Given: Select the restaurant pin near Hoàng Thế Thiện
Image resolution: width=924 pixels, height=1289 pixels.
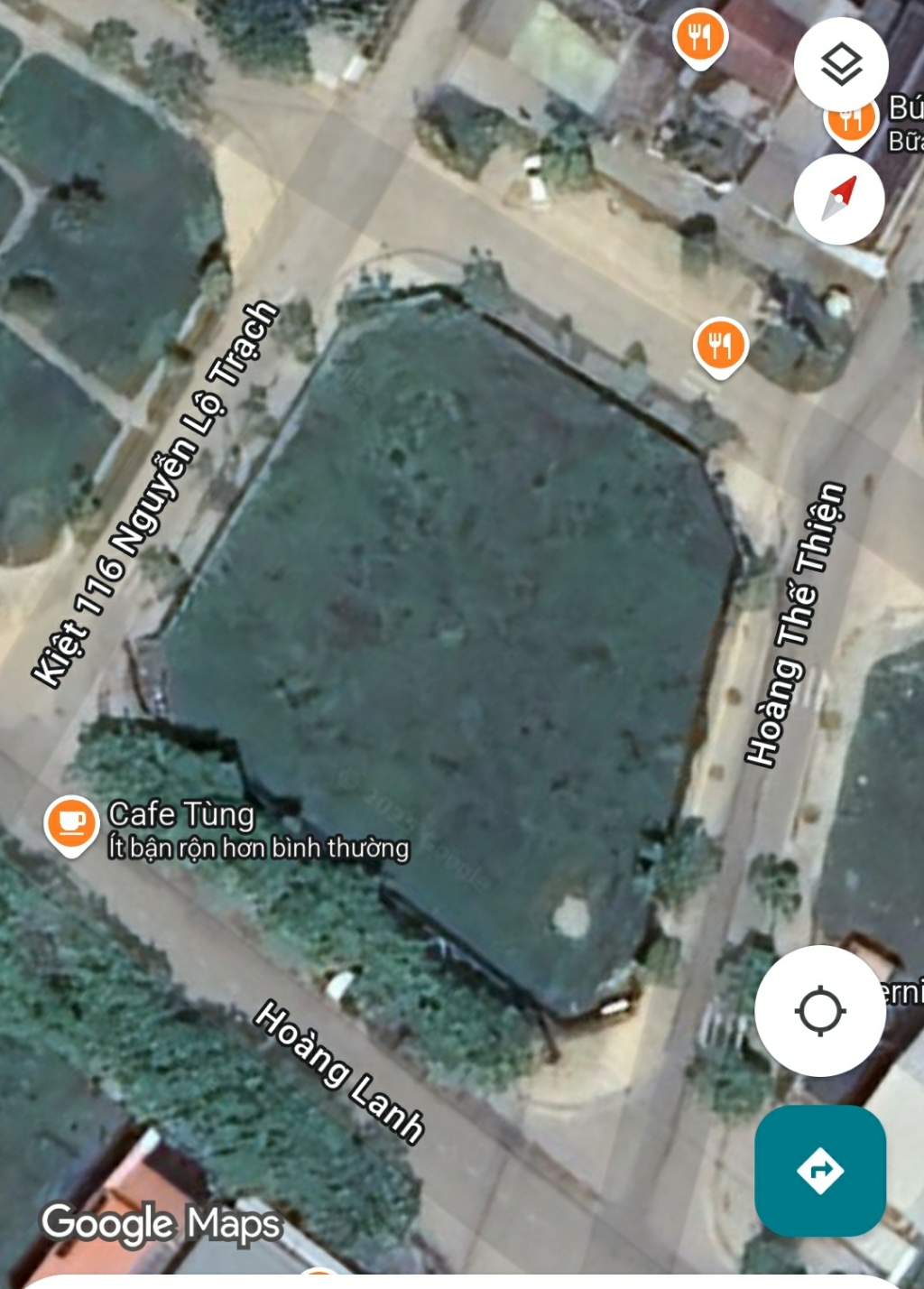Looking at the screenshot, I should [x=720, y=346].
